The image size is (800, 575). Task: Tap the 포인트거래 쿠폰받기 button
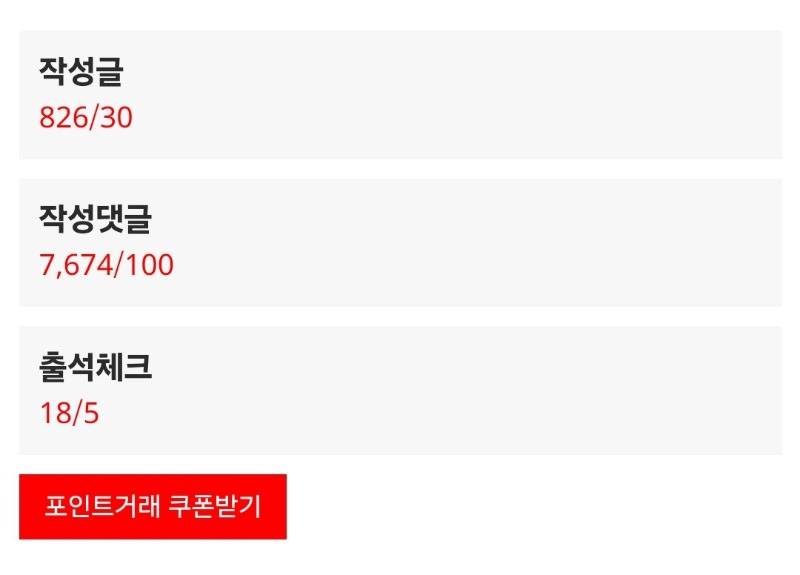[153, 506]
